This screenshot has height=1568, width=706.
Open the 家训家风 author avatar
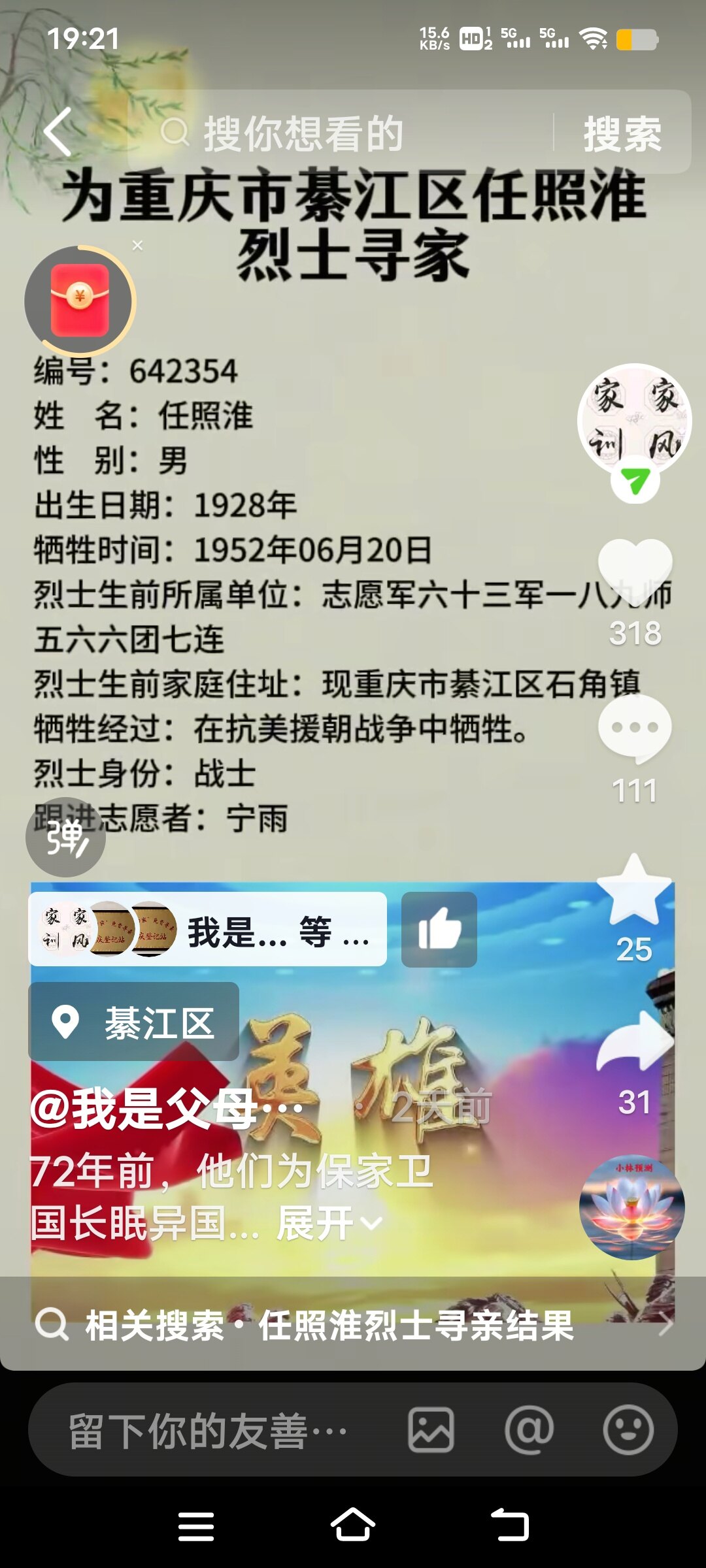(634, 418)
